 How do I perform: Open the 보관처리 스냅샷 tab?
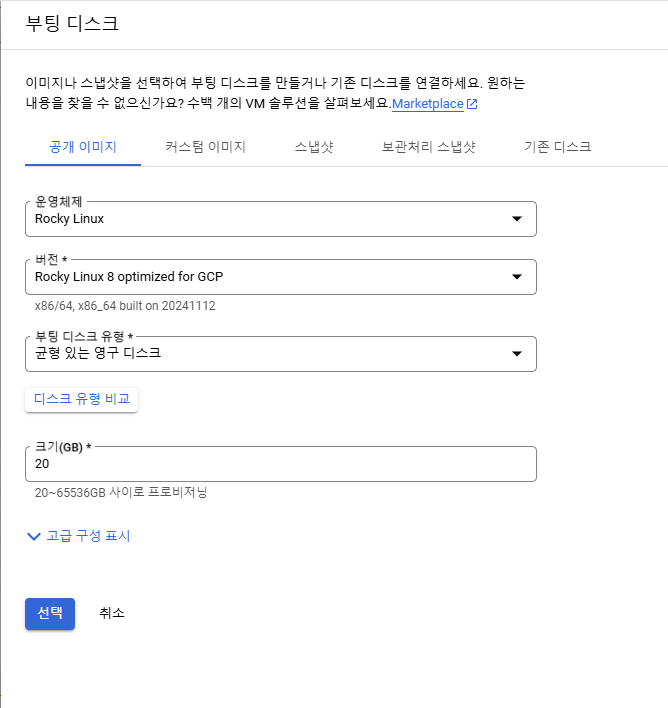[x=428, y=147]
